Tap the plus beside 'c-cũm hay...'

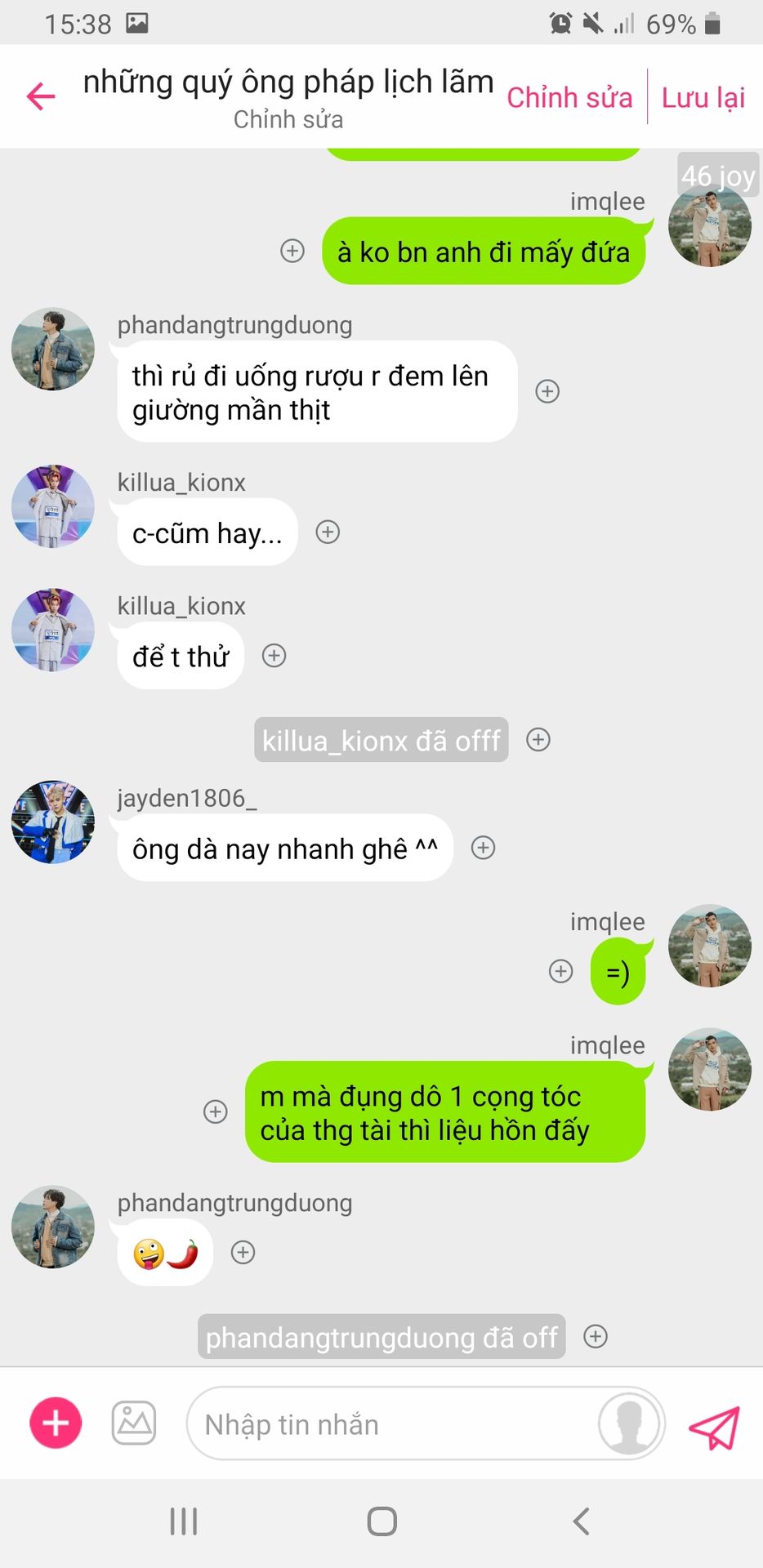(328, 532)
